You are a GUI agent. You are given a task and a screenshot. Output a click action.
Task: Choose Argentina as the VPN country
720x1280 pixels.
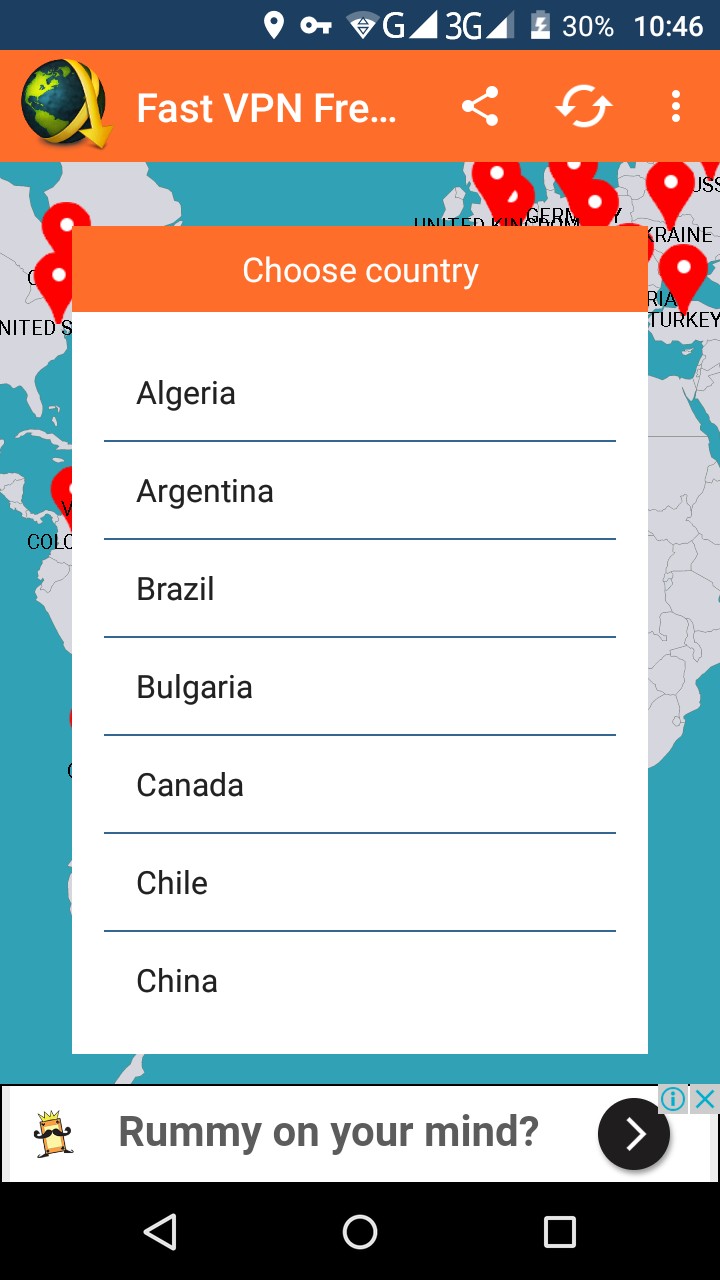(359, 491)
